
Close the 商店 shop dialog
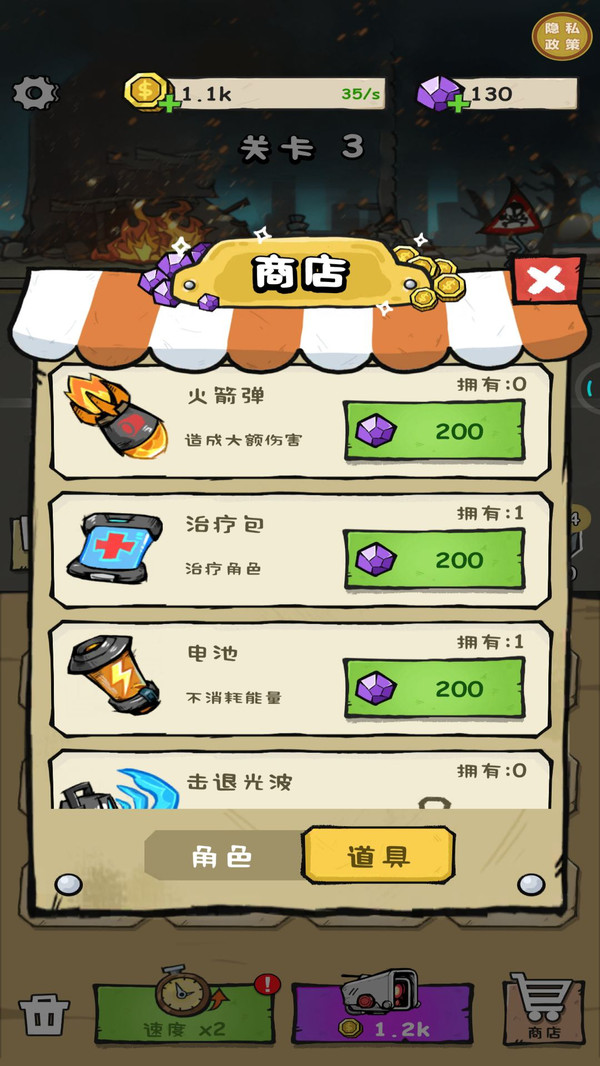click(x=546, y=280)
